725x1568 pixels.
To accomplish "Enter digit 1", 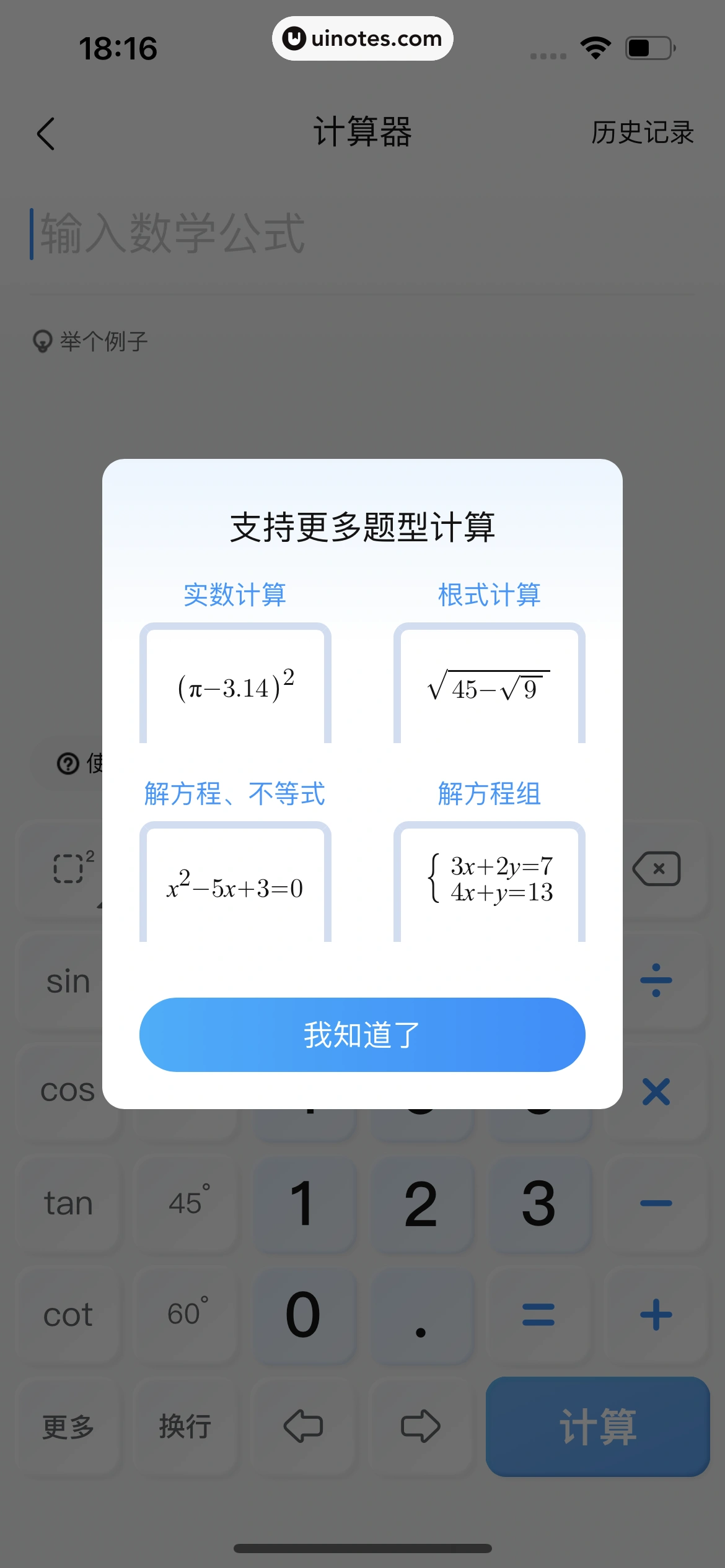I will pos(303,1203).
